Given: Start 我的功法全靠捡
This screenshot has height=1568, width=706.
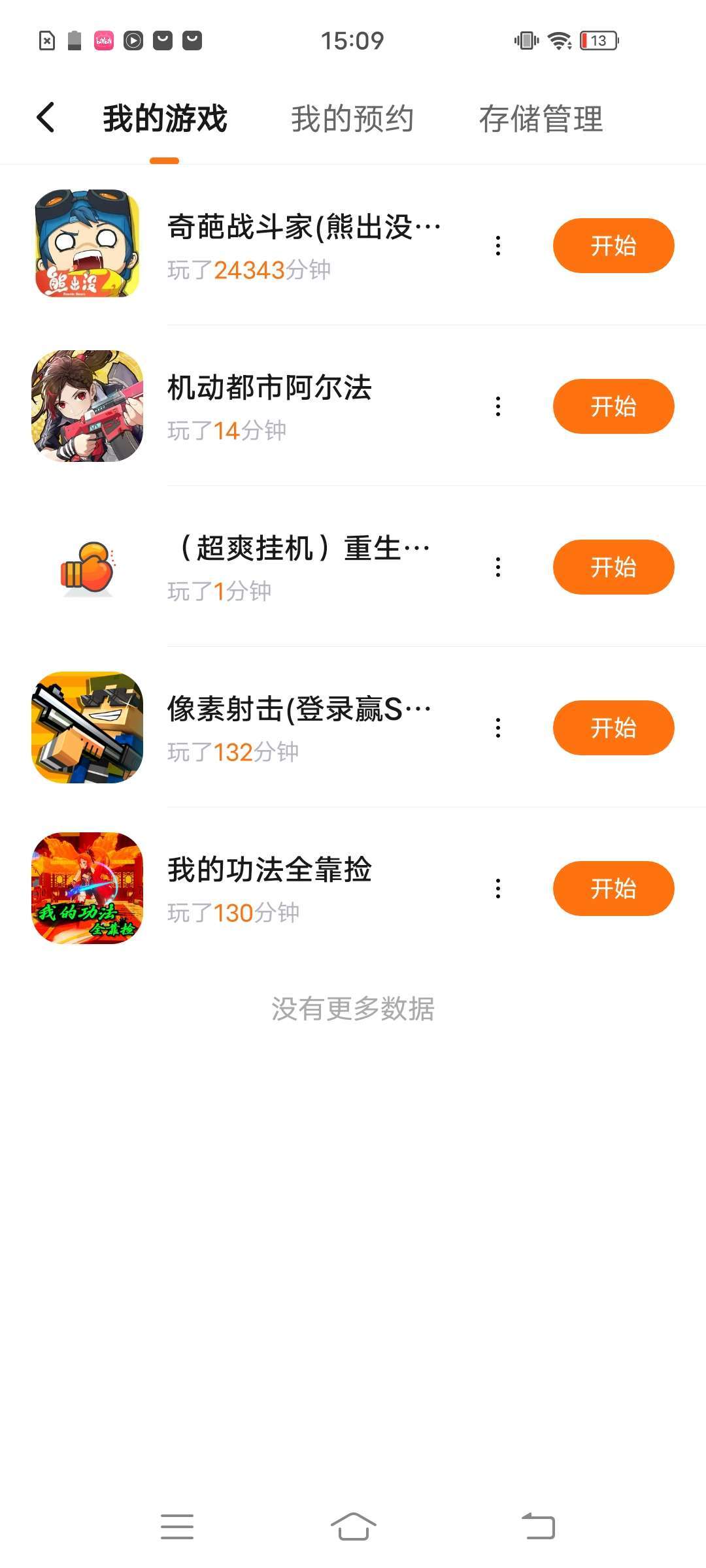Looking at the screenshot, I should click(x=613, y=889).
